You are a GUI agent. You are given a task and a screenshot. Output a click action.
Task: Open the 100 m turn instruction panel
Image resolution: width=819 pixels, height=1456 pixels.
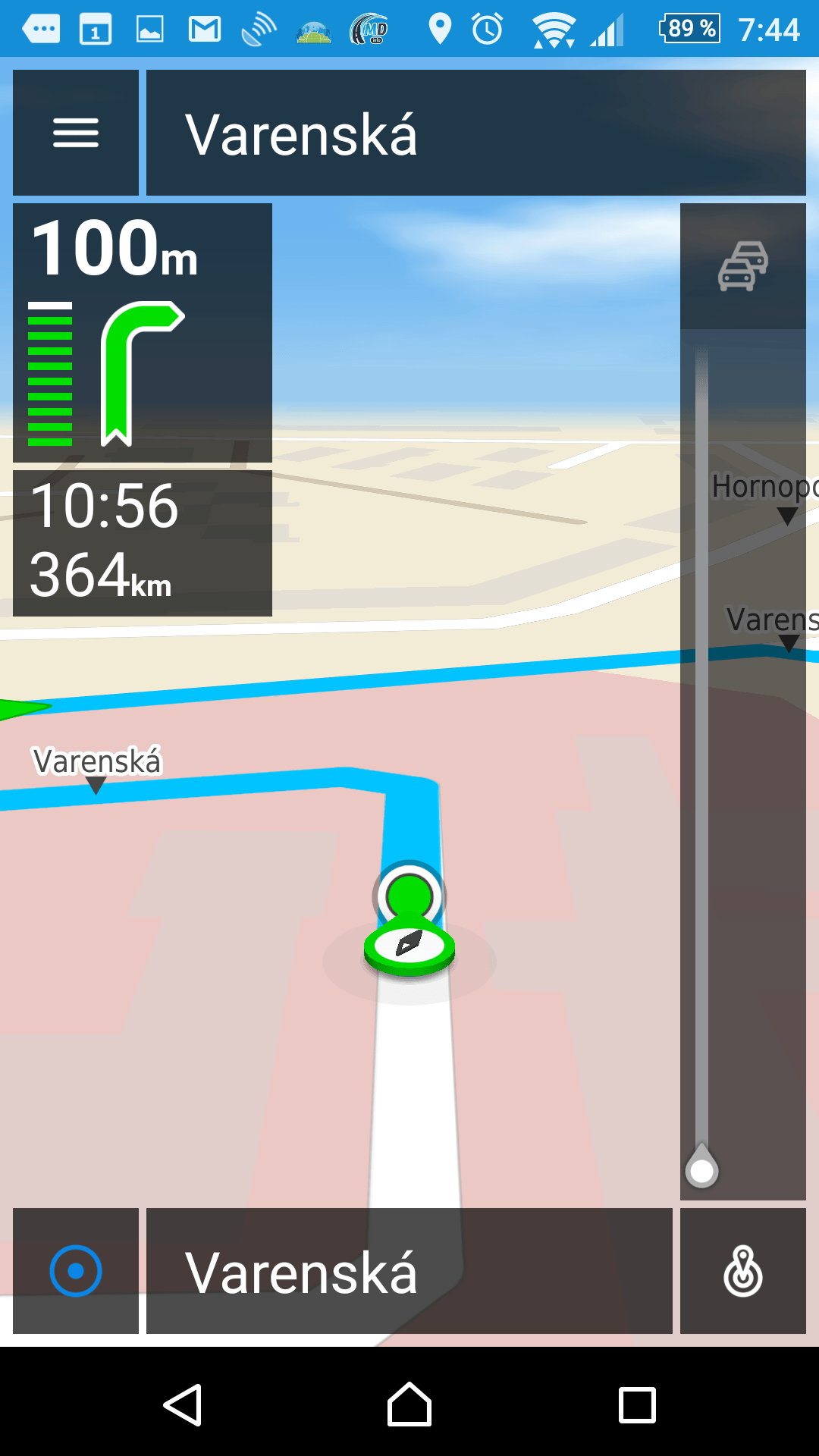(x=143, y=333)
